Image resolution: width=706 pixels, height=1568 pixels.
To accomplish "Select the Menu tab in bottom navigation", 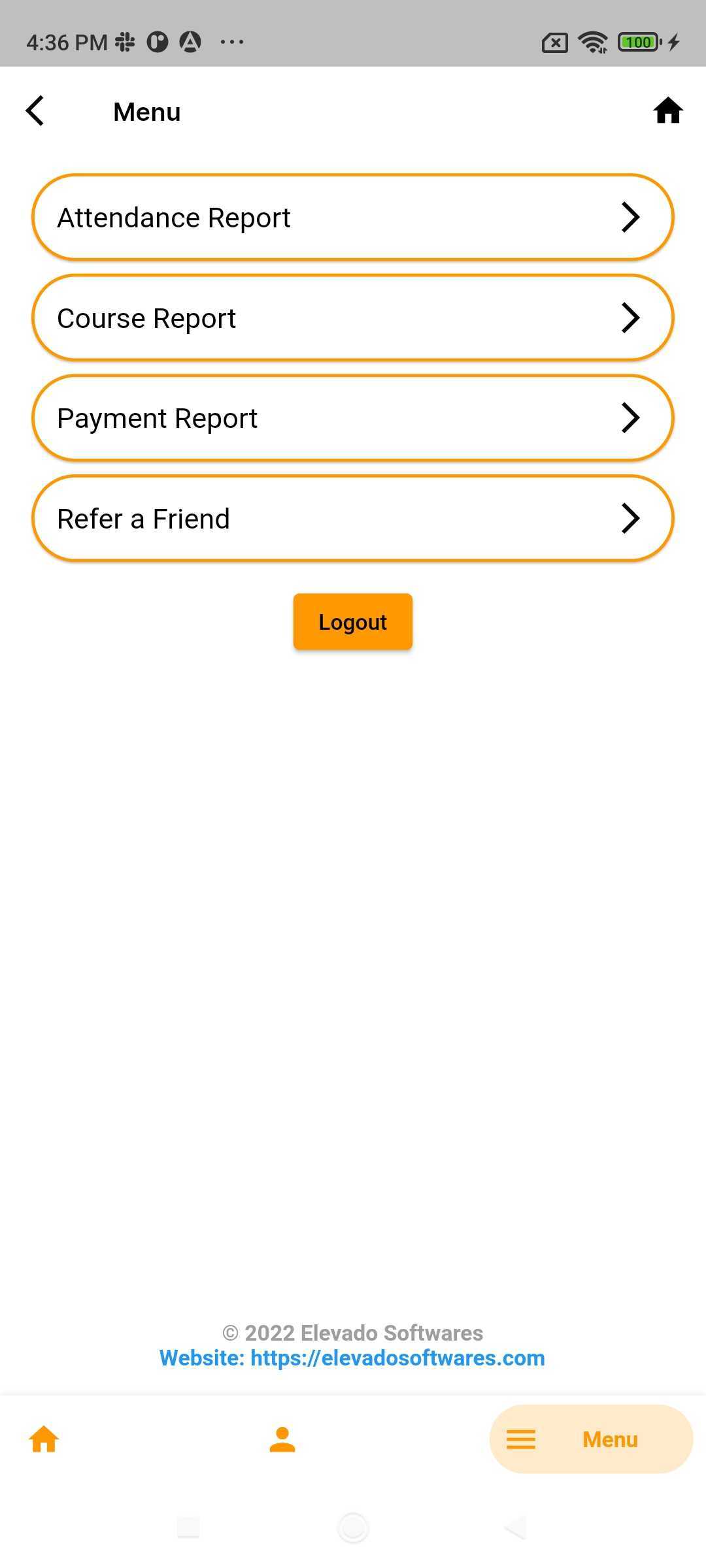I will (x=591, y=1439).
